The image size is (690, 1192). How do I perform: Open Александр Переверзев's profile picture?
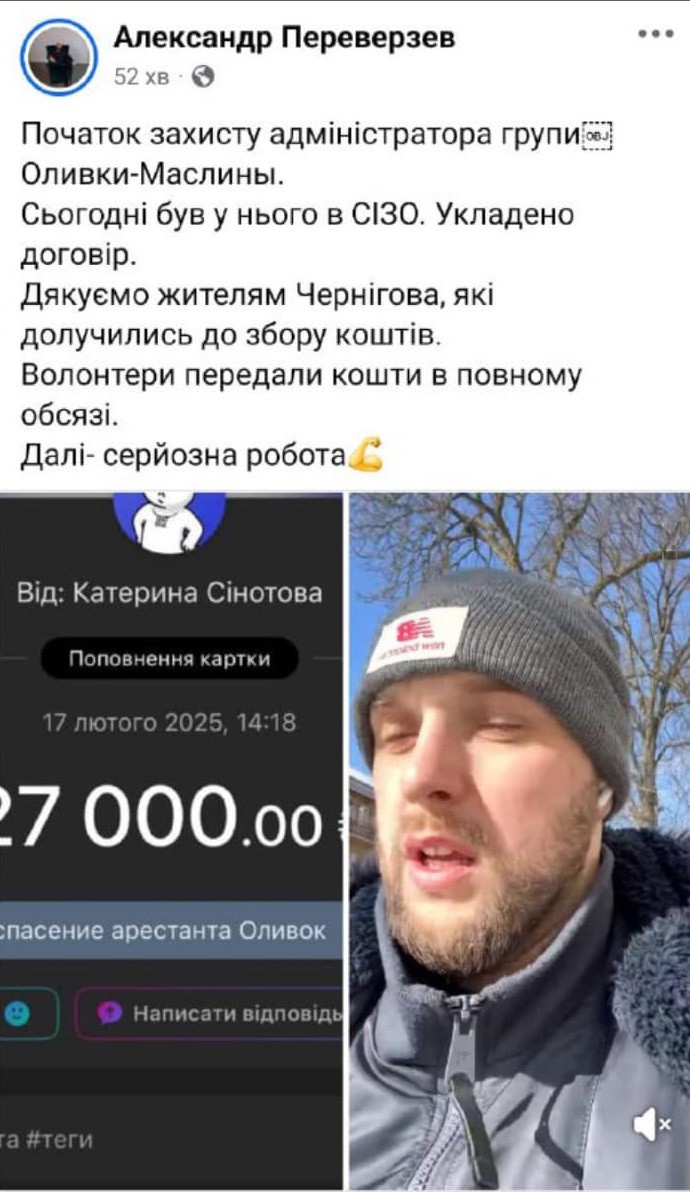pos(58,59)
